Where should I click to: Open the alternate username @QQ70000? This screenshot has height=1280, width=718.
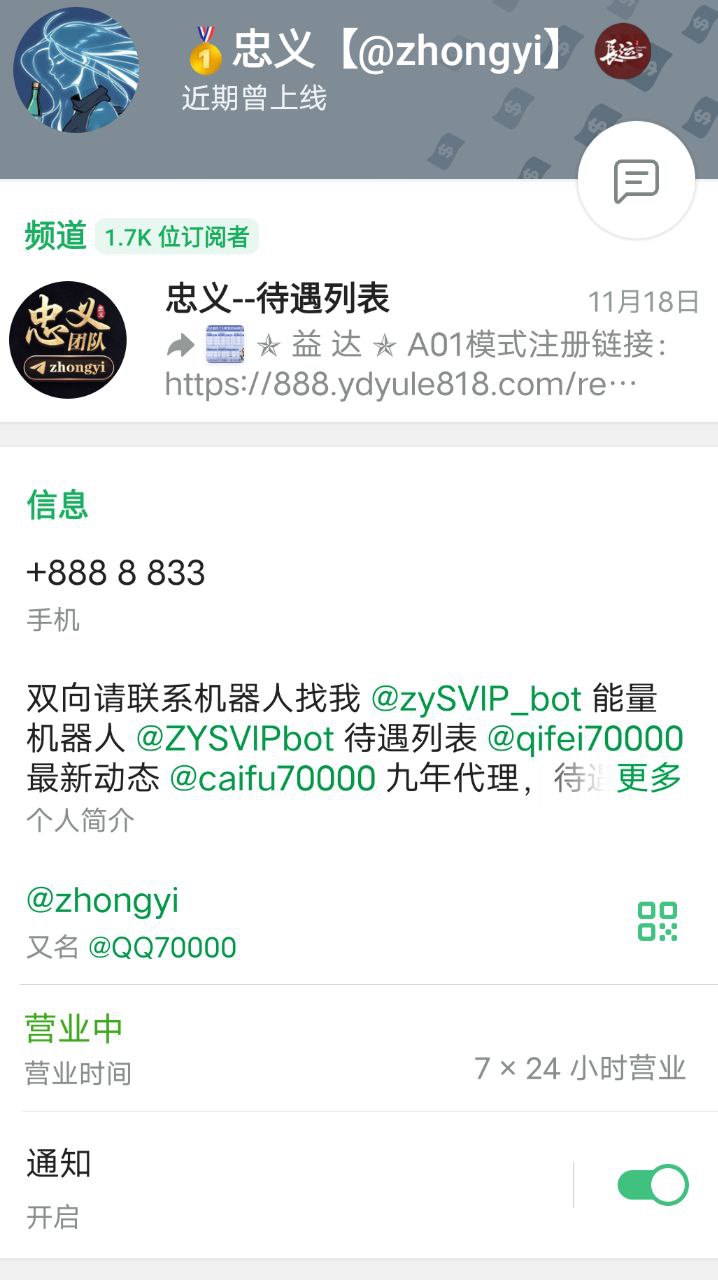click(162, 947)
